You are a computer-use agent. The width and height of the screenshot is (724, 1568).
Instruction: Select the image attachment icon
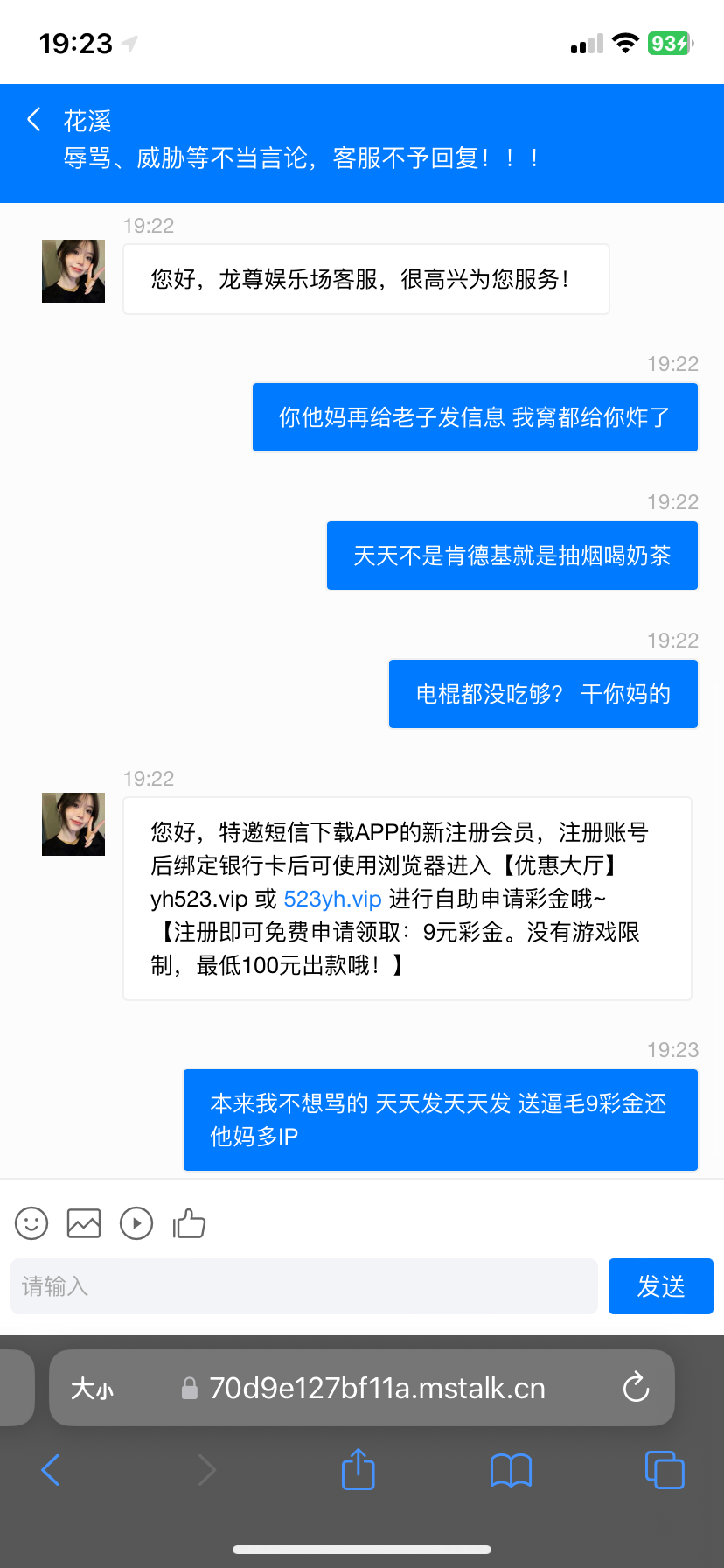pos(83,1222)
